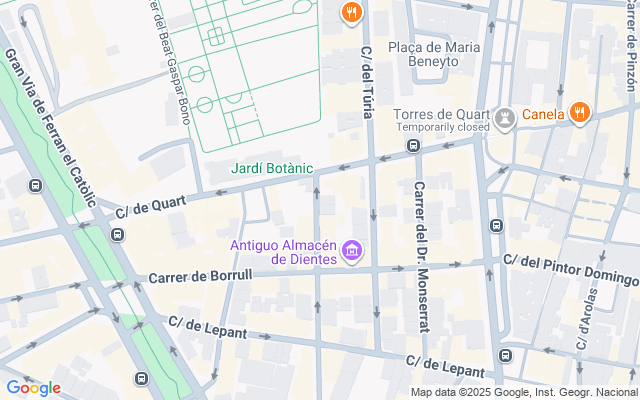The width and height of the screenshot is (640, 400).
Task: Select the Torres de Quart landmark pin
Action: [x=506, y=117]
